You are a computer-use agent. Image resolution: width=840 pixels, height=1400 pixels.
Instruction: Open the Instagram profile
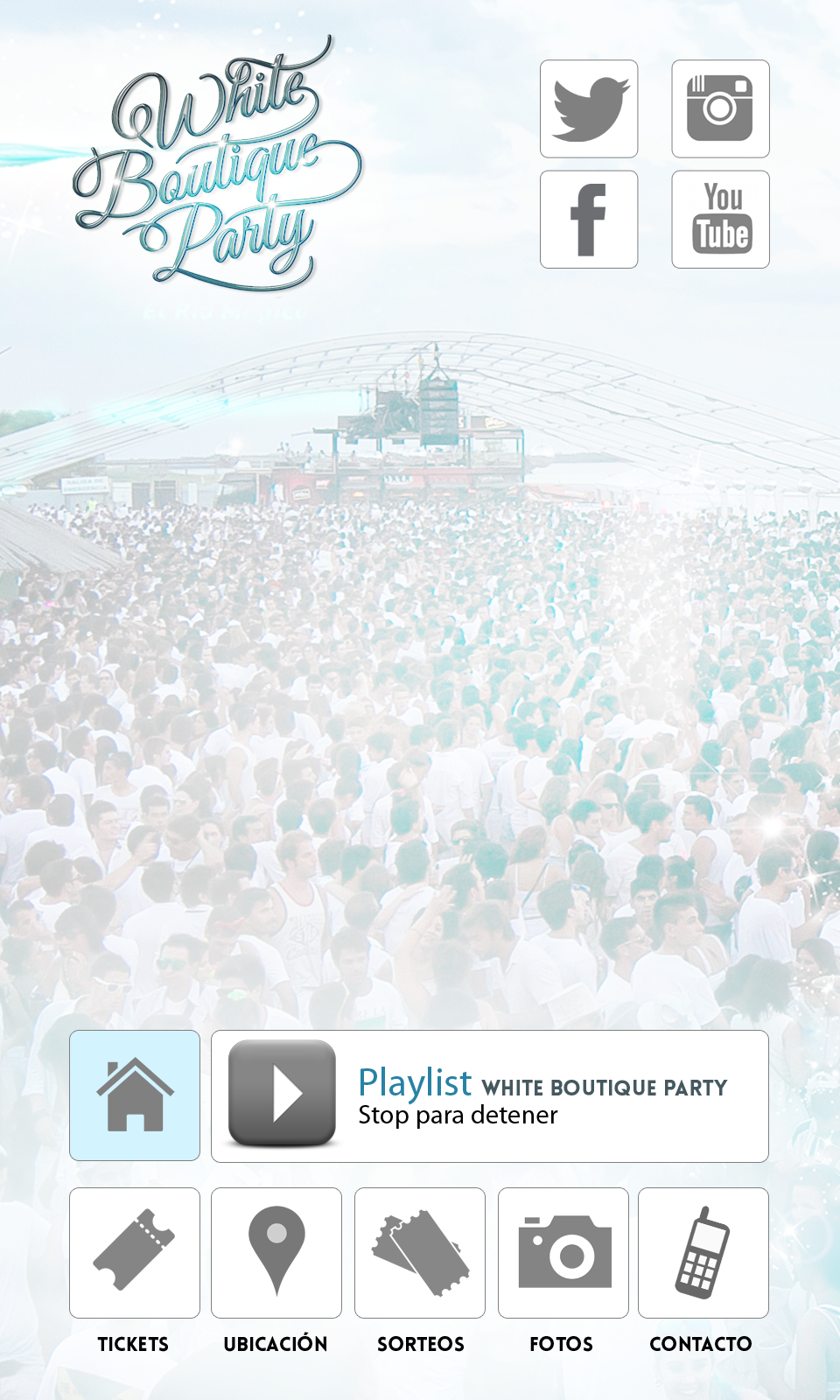click(720, 109)
